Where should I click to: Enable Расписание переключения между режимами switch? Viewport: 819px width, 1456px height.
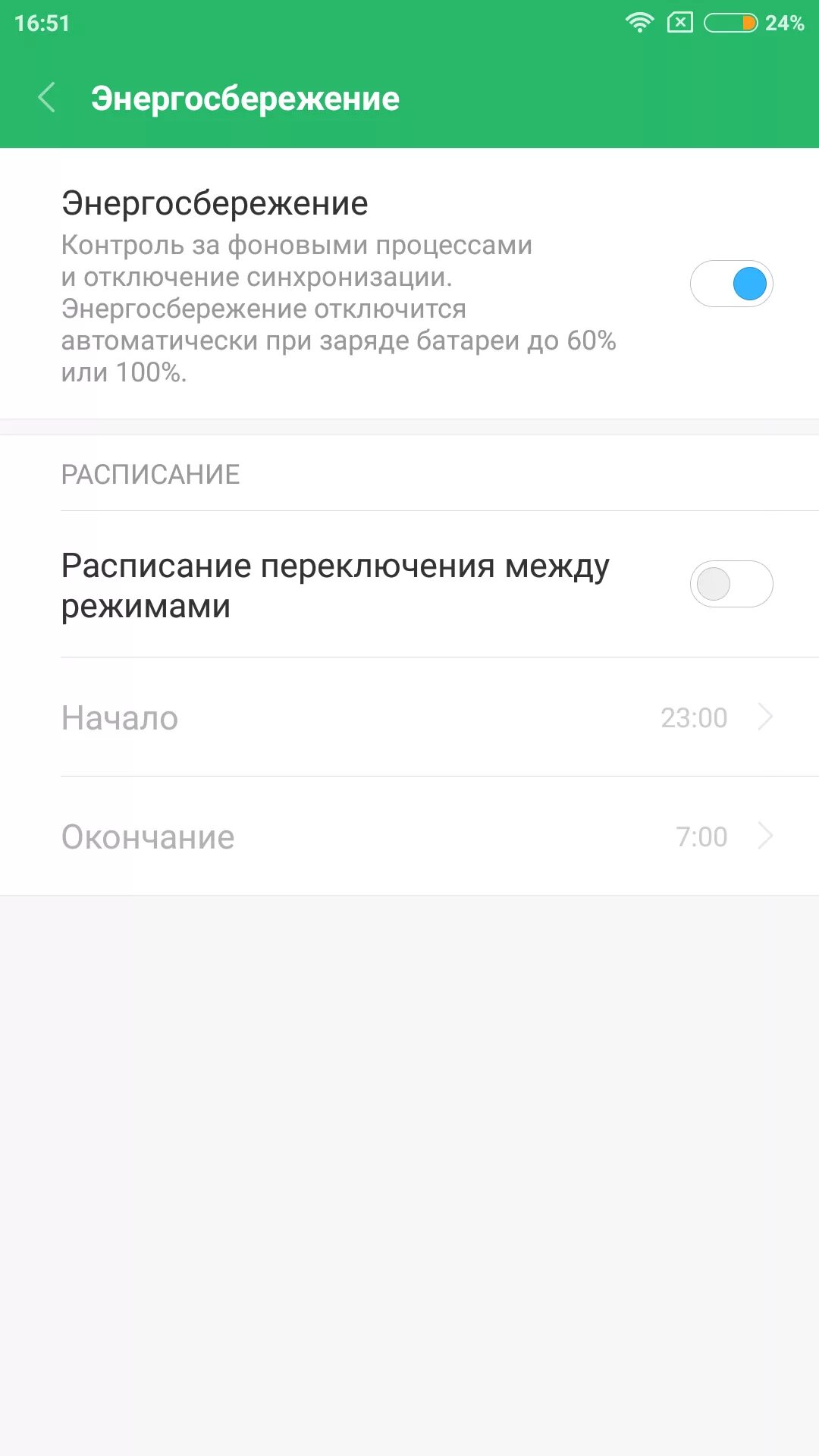click(730, 584)
